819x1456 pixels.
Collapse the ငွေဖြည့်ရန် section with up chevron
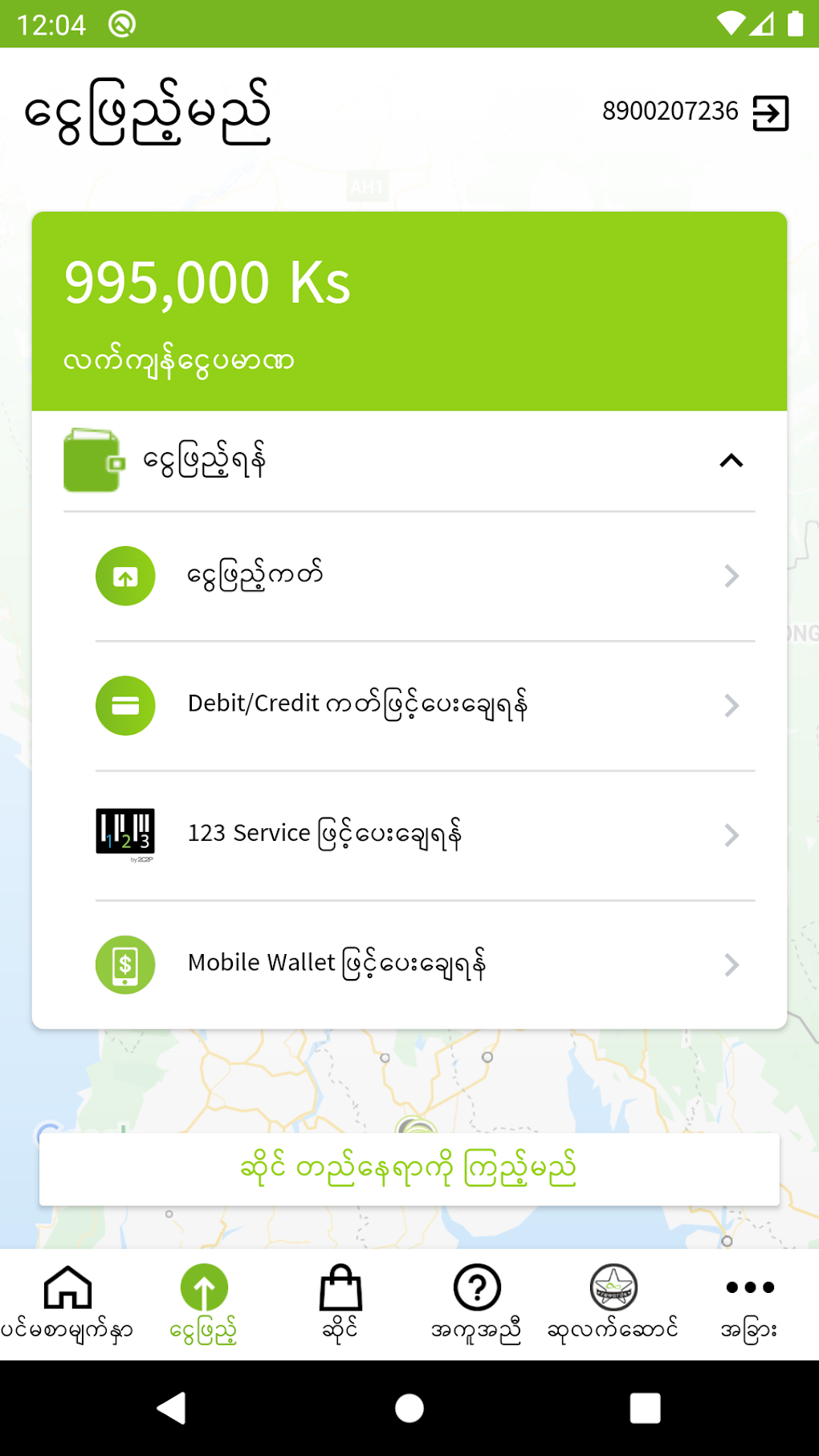(730, 461)
